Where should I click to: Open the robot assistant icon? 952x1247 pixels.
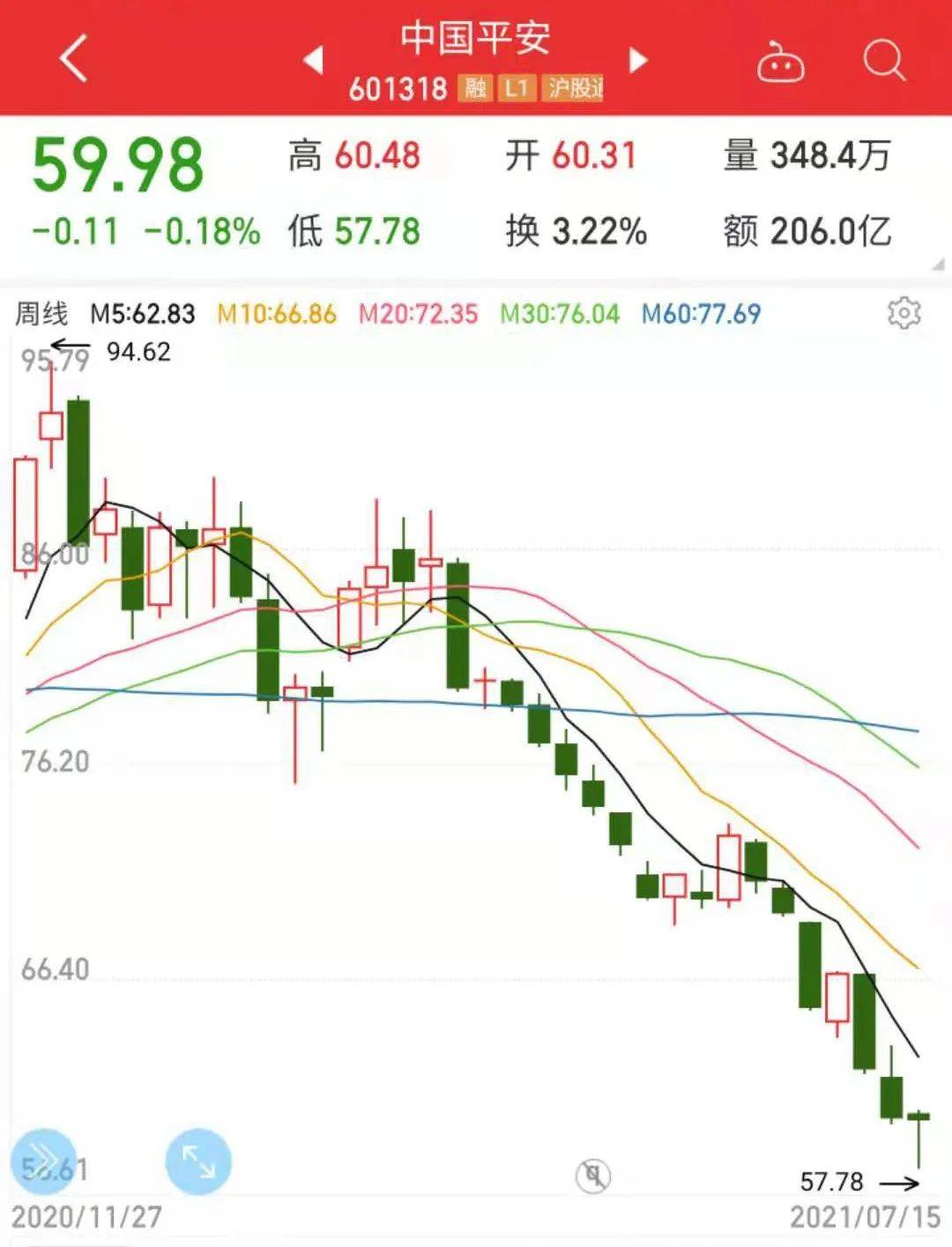[x=780, y=62]
